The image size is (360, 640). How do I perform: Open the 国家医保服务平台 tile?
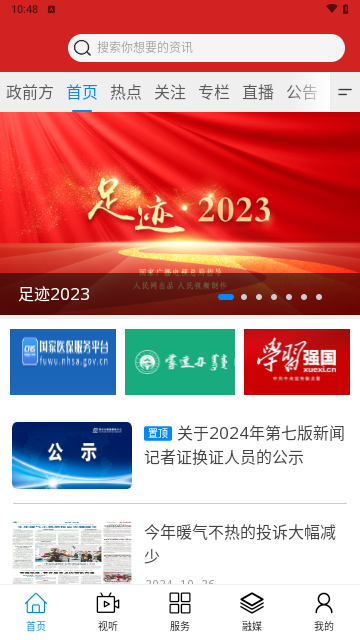pos(63,362)
